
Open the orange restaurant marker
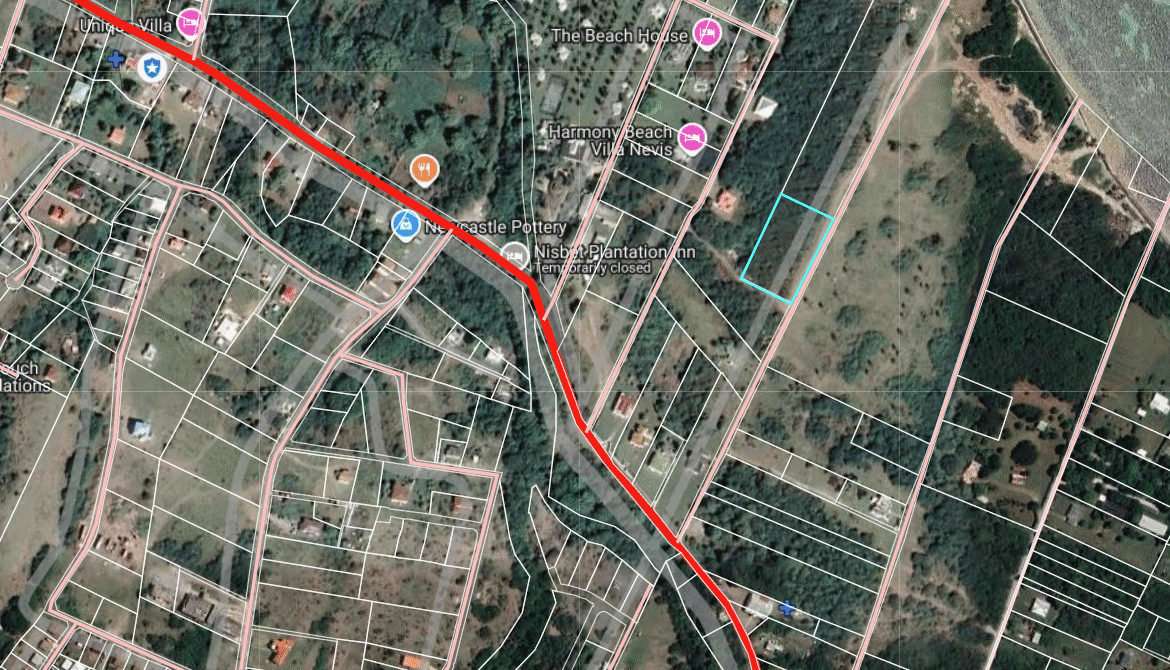(x=425, y=169)
